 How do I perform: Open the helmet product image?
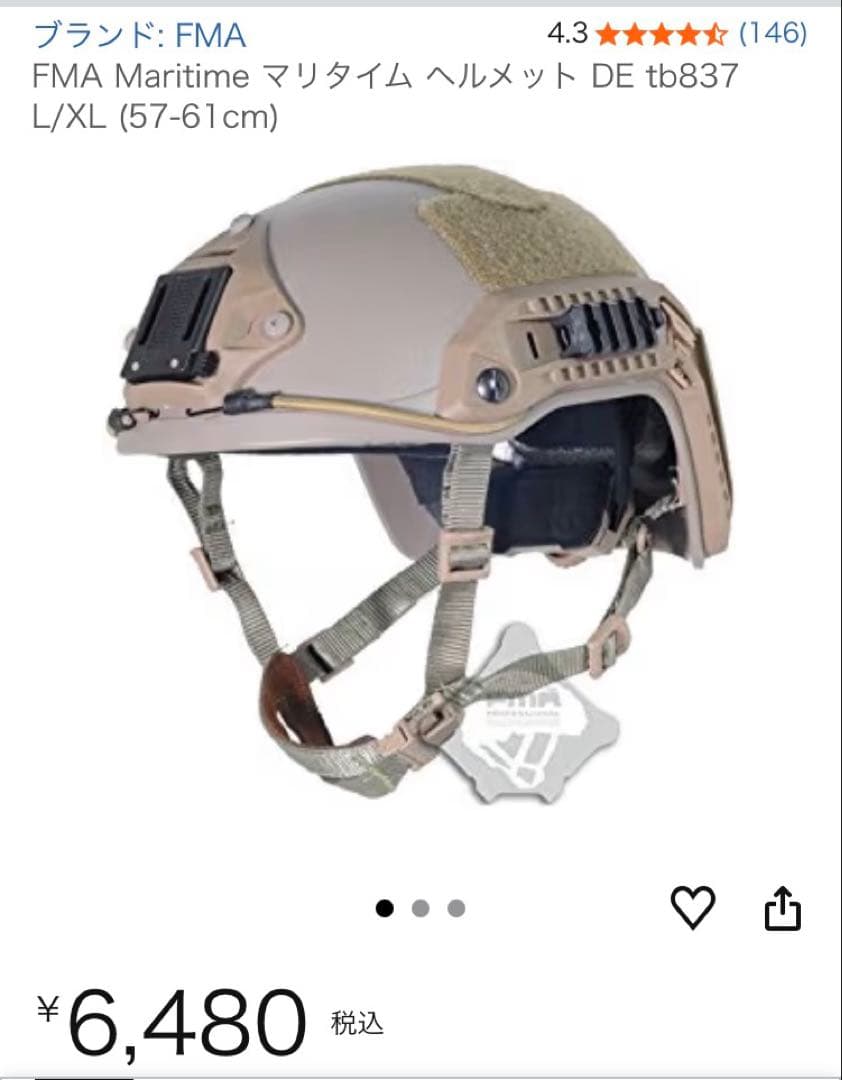(x=420, y=480)
